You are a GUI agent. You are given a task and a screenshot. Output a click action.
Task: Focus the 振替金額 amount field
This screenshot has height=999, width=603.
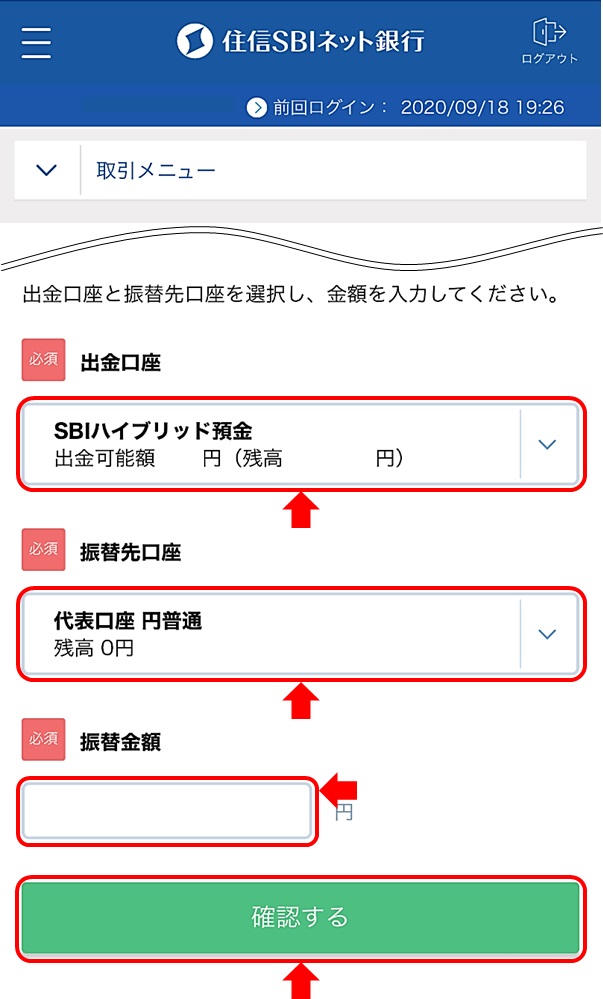point(167,811)
